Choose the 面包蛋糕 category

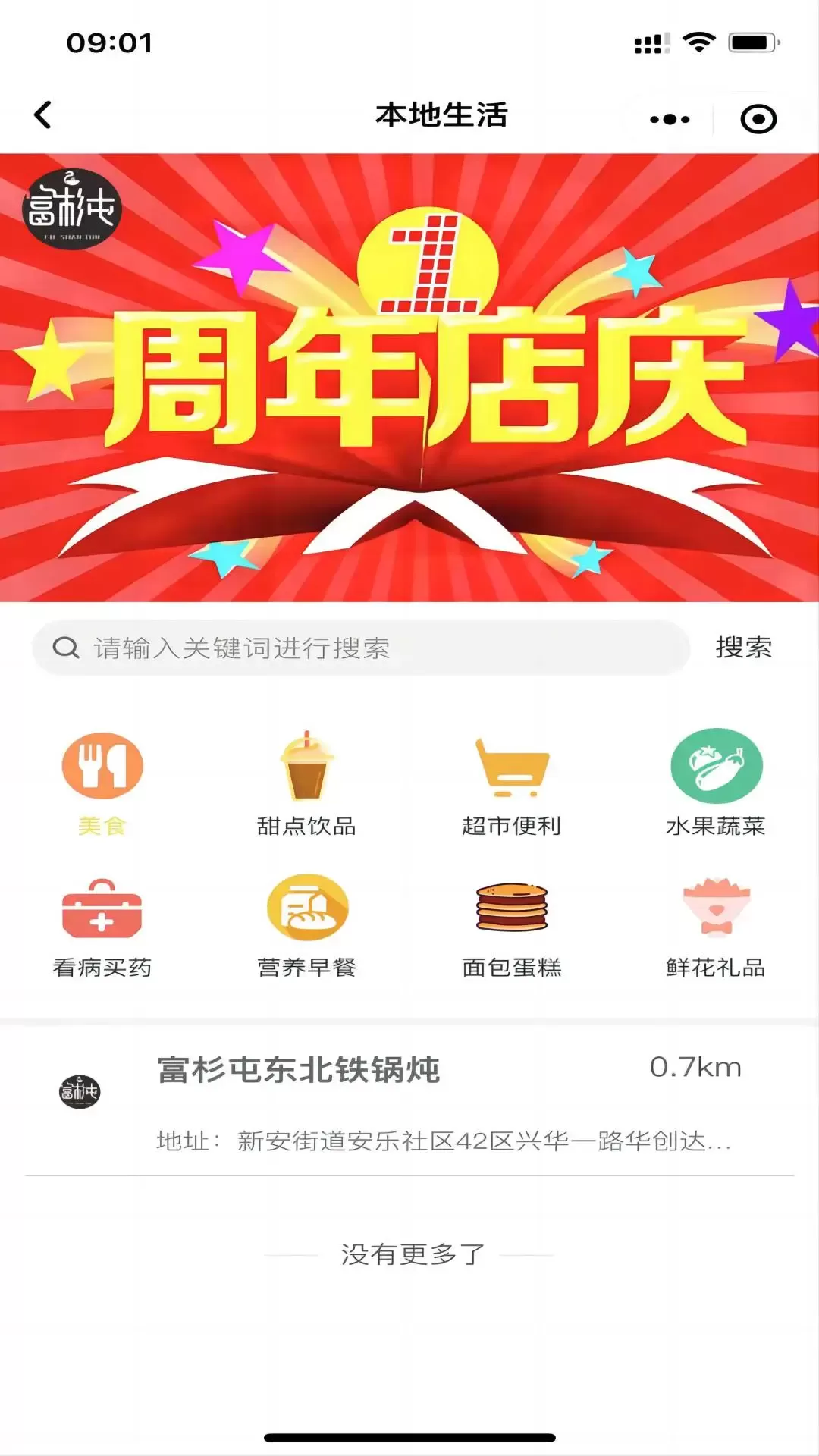(512, 927)
